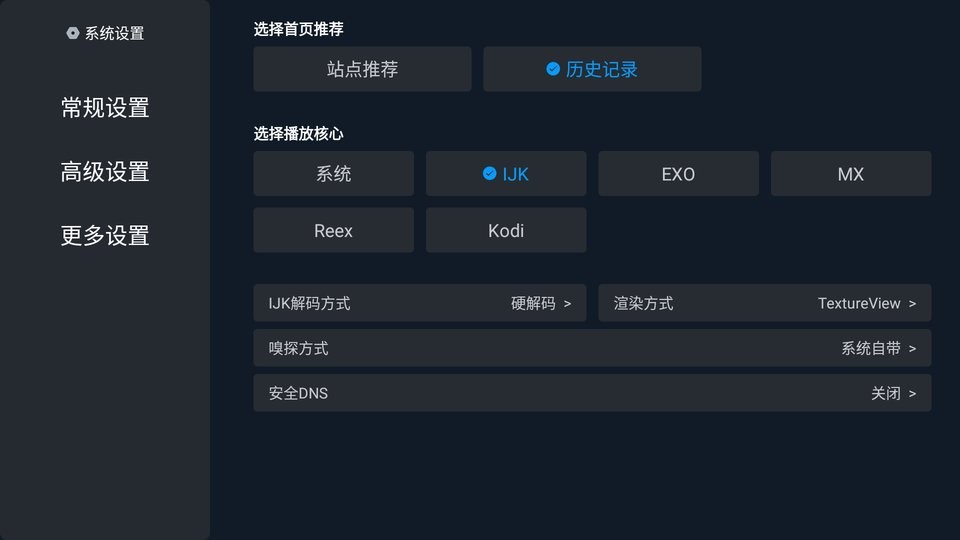Open the 常规设置 section
Image resolution: width=960 pixels, height=540 pixels.
[x=105, y=108]
